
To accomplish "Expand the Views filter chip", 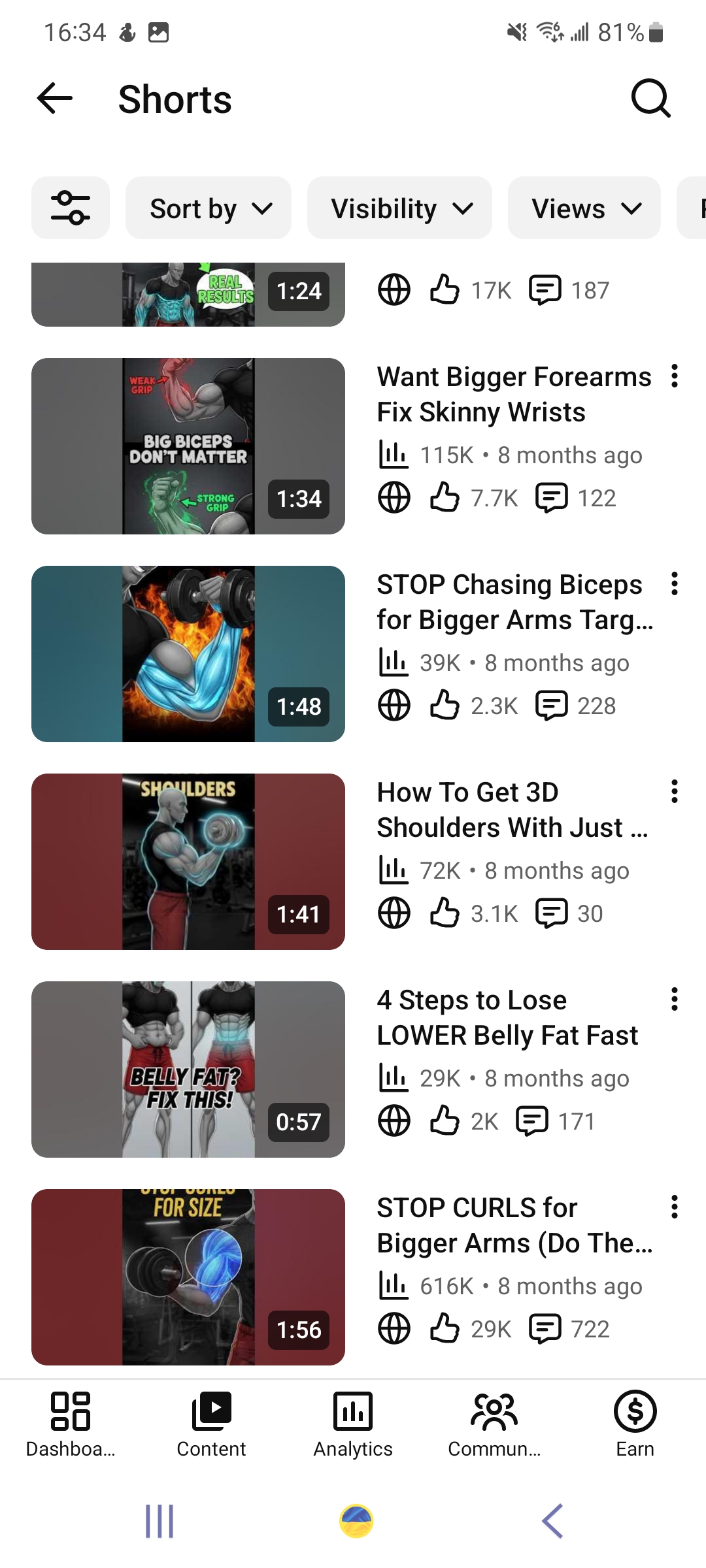I will [x=584, y=208].
